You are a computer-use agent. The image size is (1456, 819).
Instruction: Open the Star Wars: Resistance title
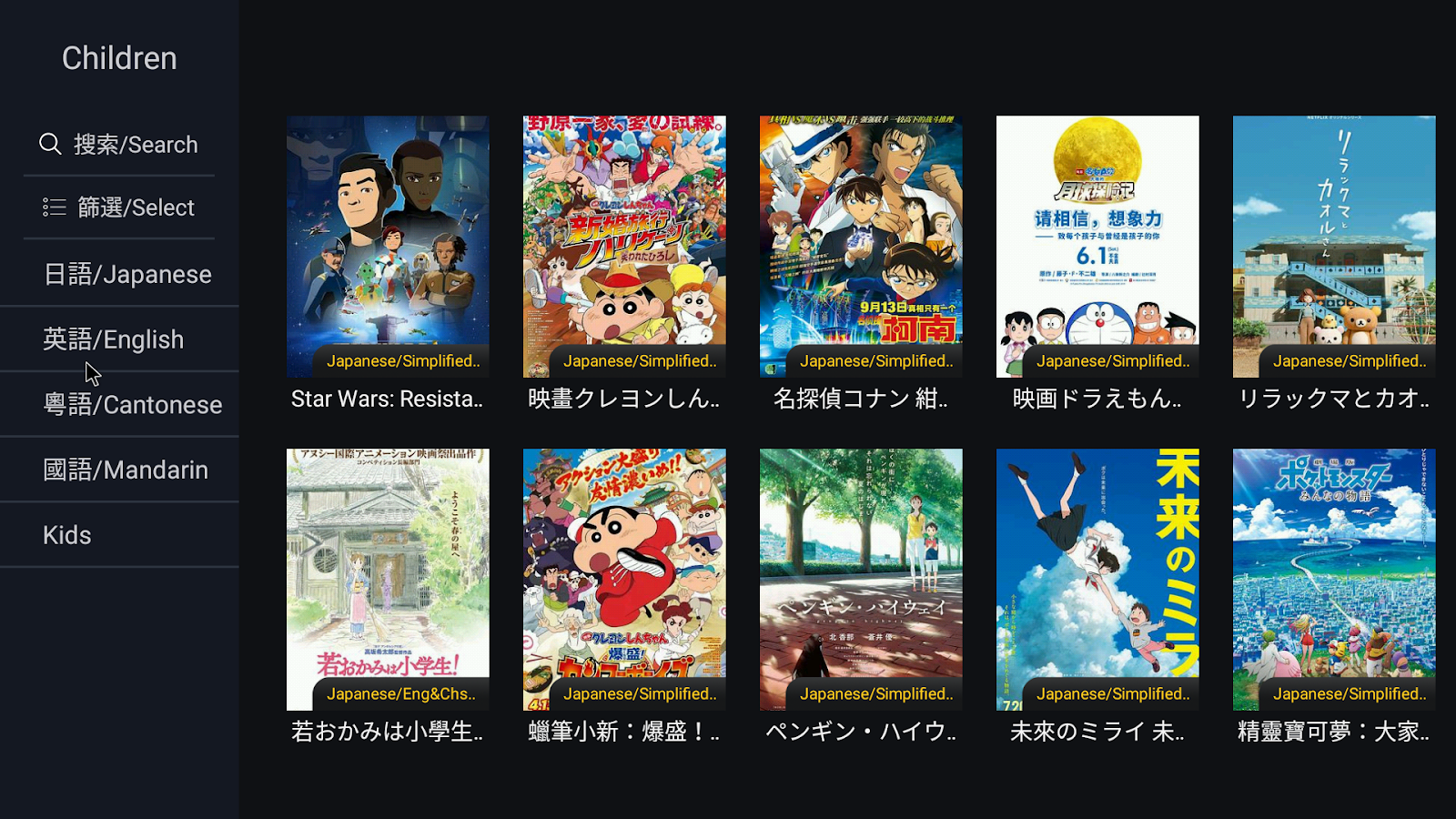click(x=388, y=246)
